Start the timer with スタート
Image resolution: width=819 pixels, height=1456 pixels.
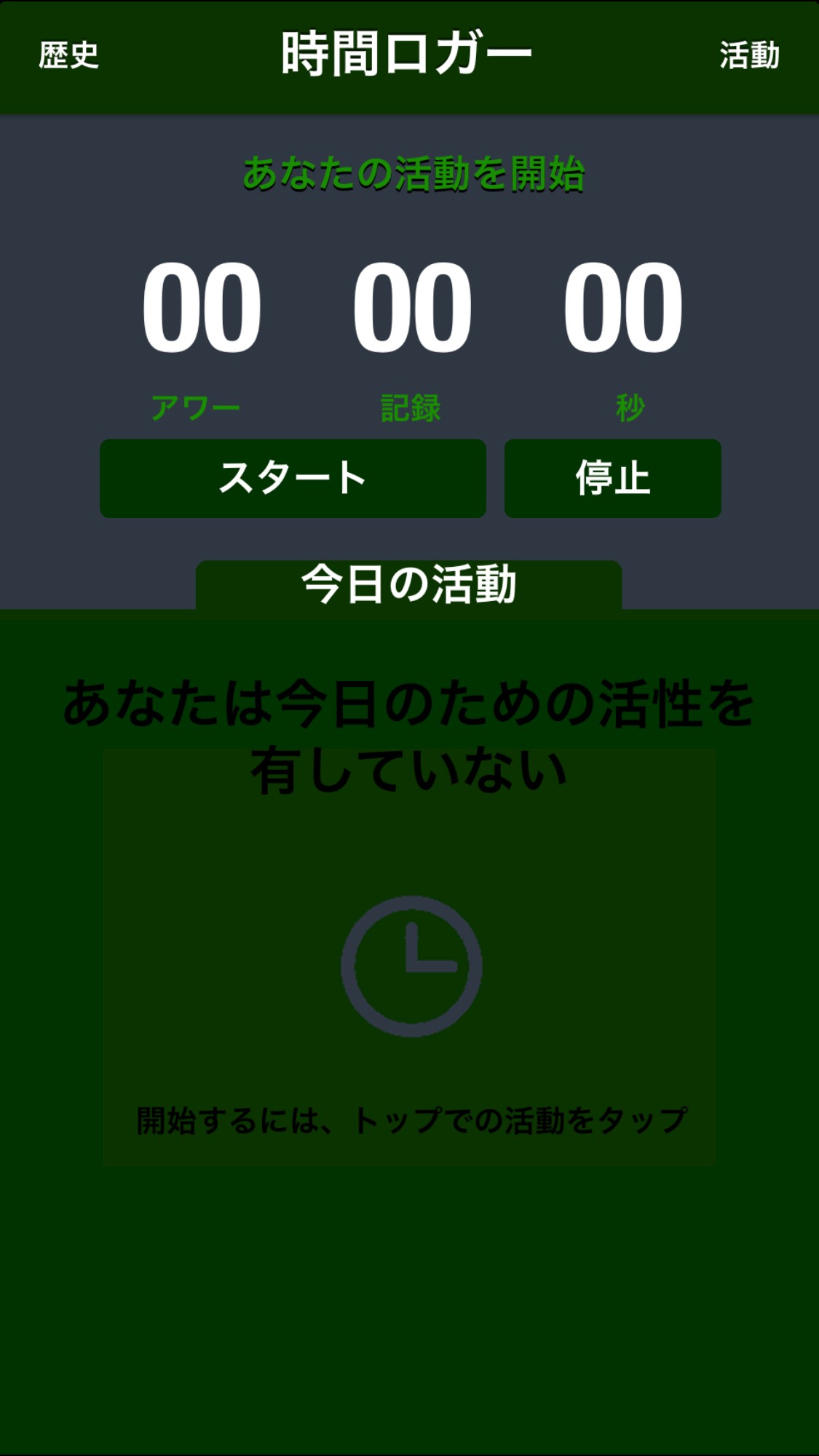(293, 478)
